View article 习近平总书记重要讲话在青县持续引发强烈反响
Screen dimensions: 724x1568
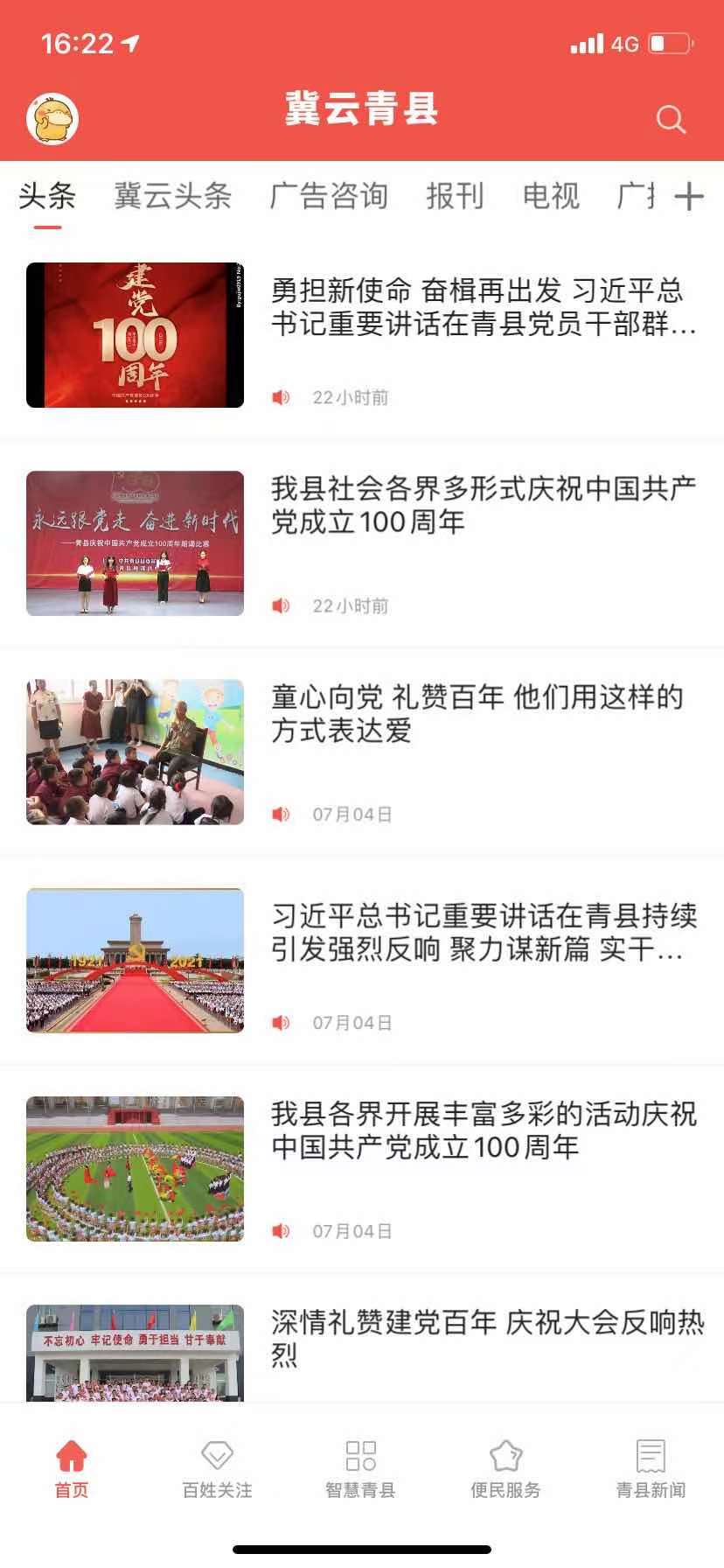tap(484, 933)
